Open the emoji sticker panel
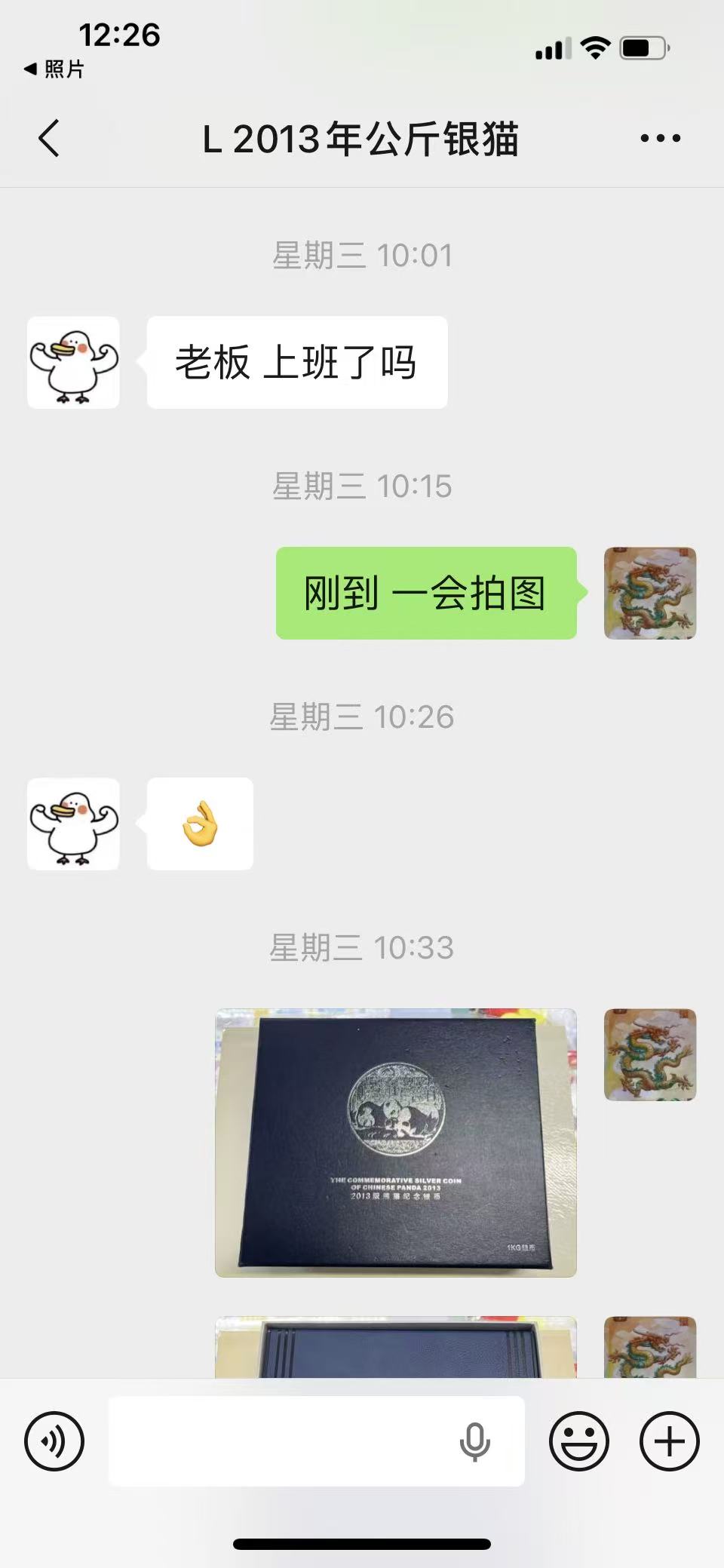 pos(578,1441)
